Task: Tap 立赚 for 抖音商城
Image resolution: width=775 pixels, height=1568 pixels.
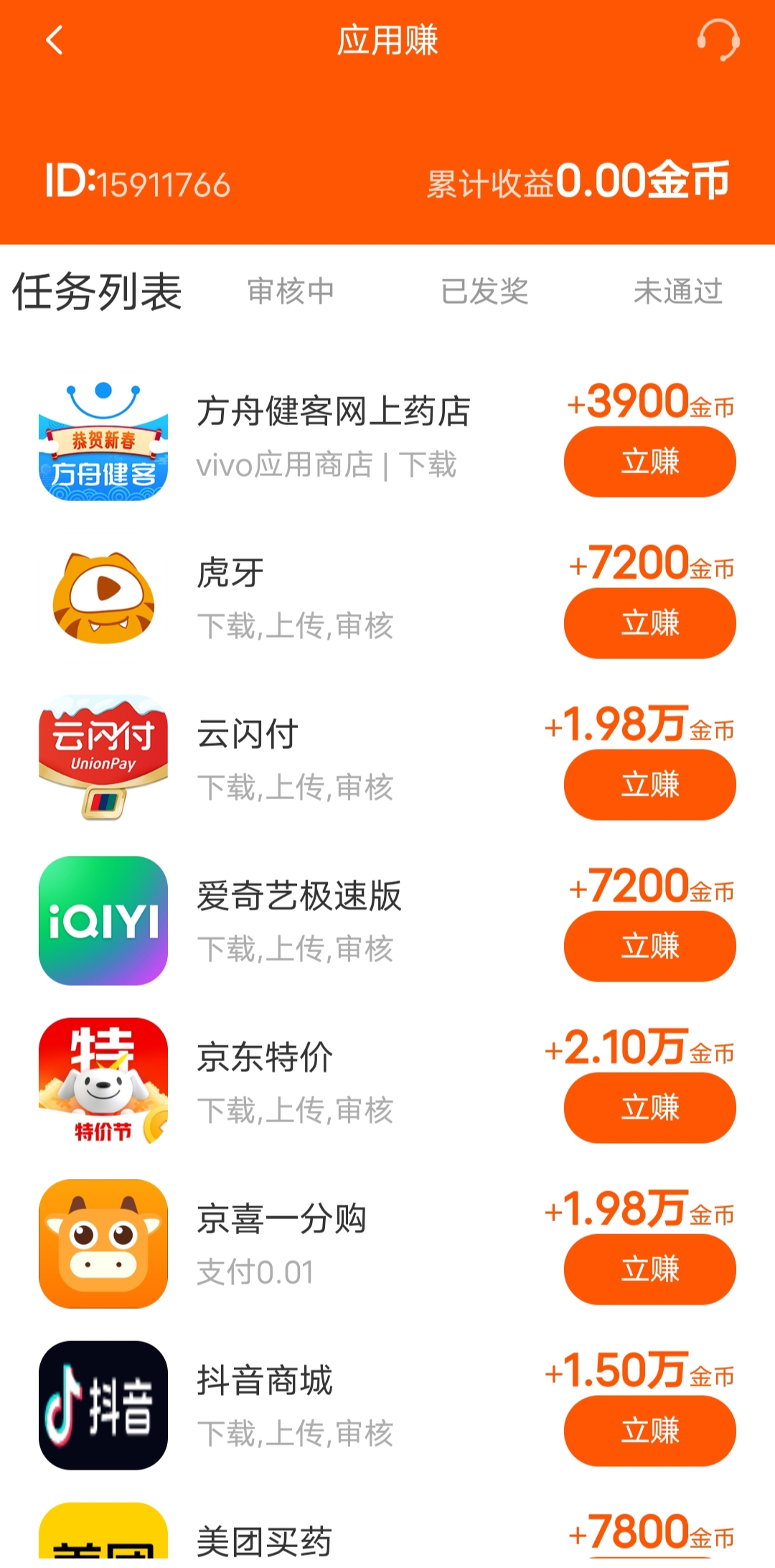Action: (649, 1431)
